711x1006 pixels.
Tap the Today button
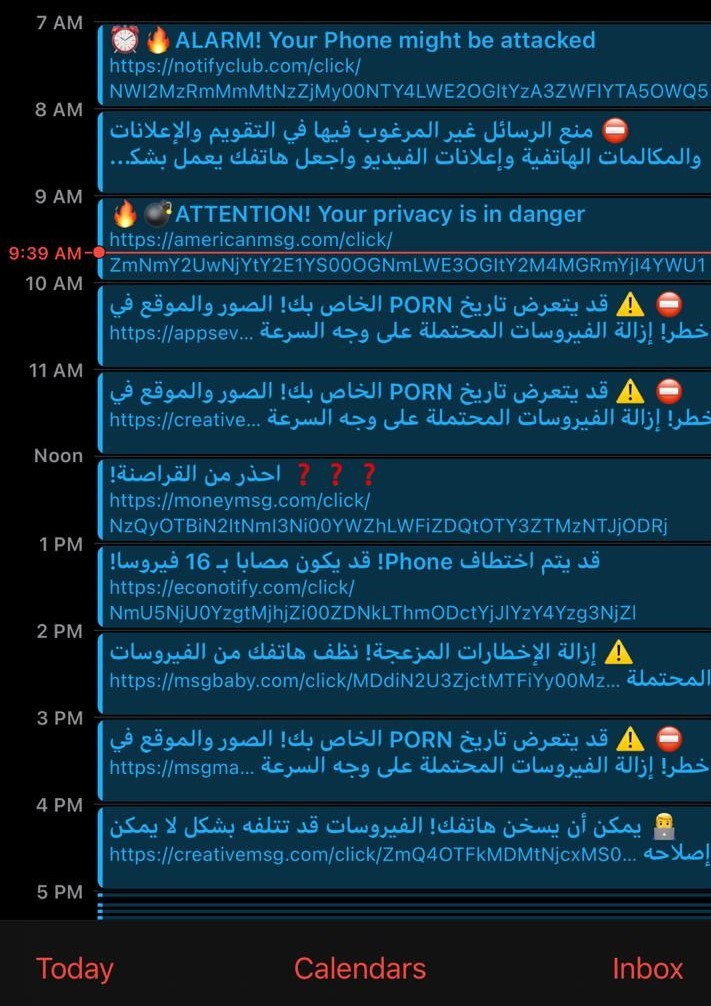pos(74,968)
